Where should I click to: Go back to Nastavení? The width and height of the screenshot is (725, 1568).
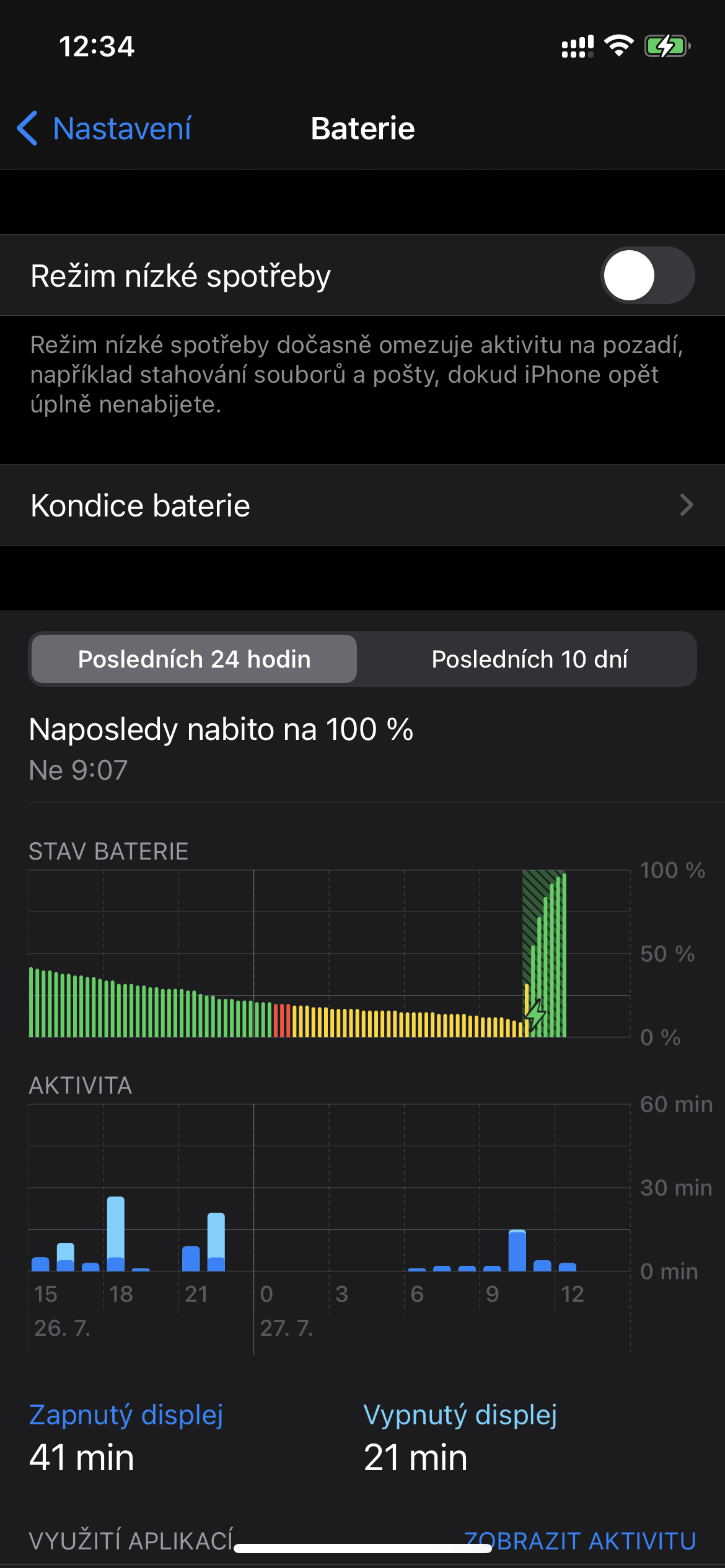(104, 129)
